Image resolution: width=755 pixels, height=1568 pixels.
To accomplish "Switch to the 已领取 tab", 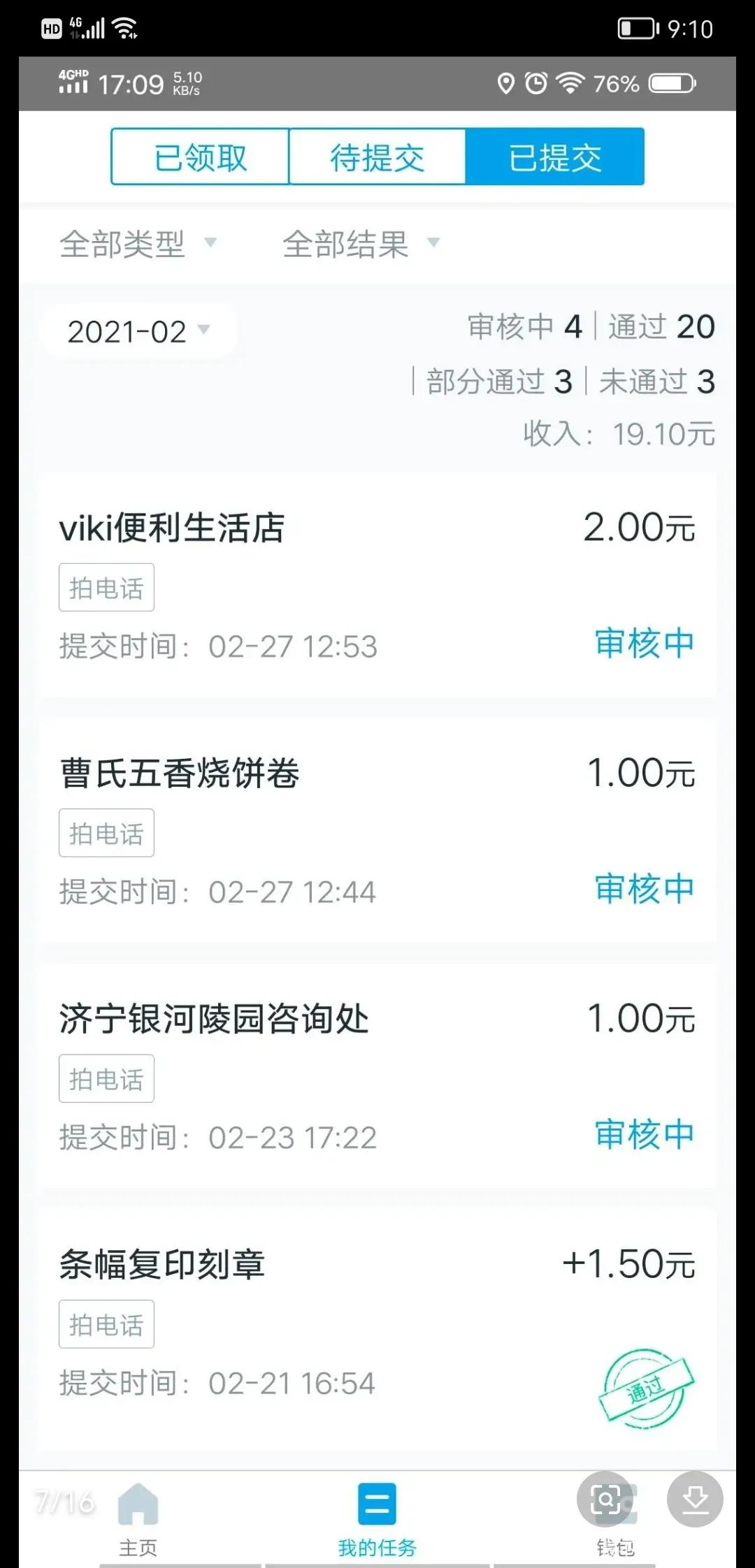I will coord(199,157).
